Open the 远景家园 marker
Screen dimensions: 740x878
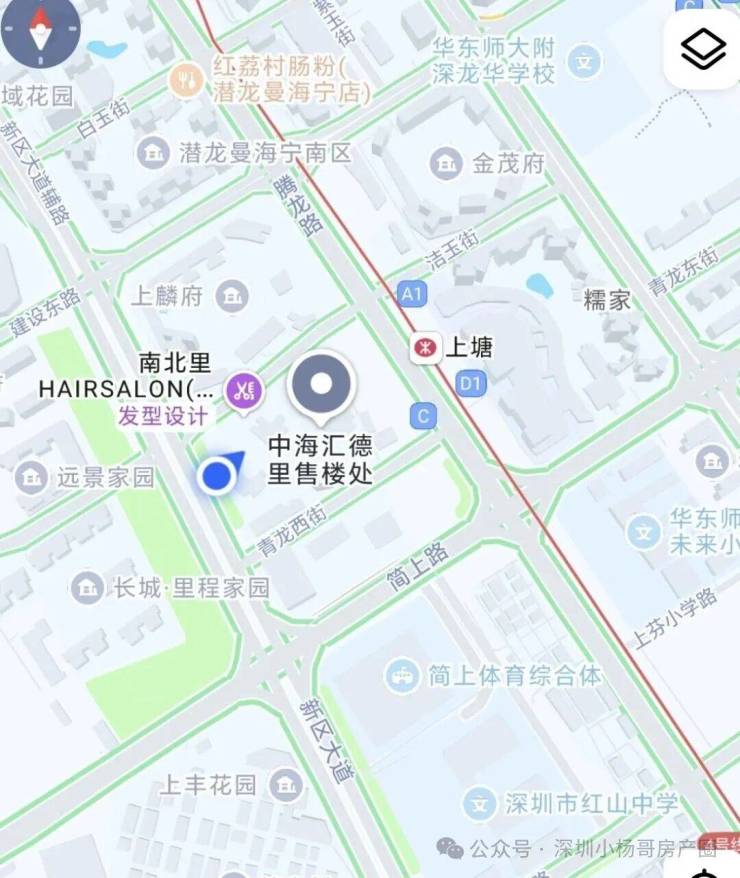coord(31,478)
